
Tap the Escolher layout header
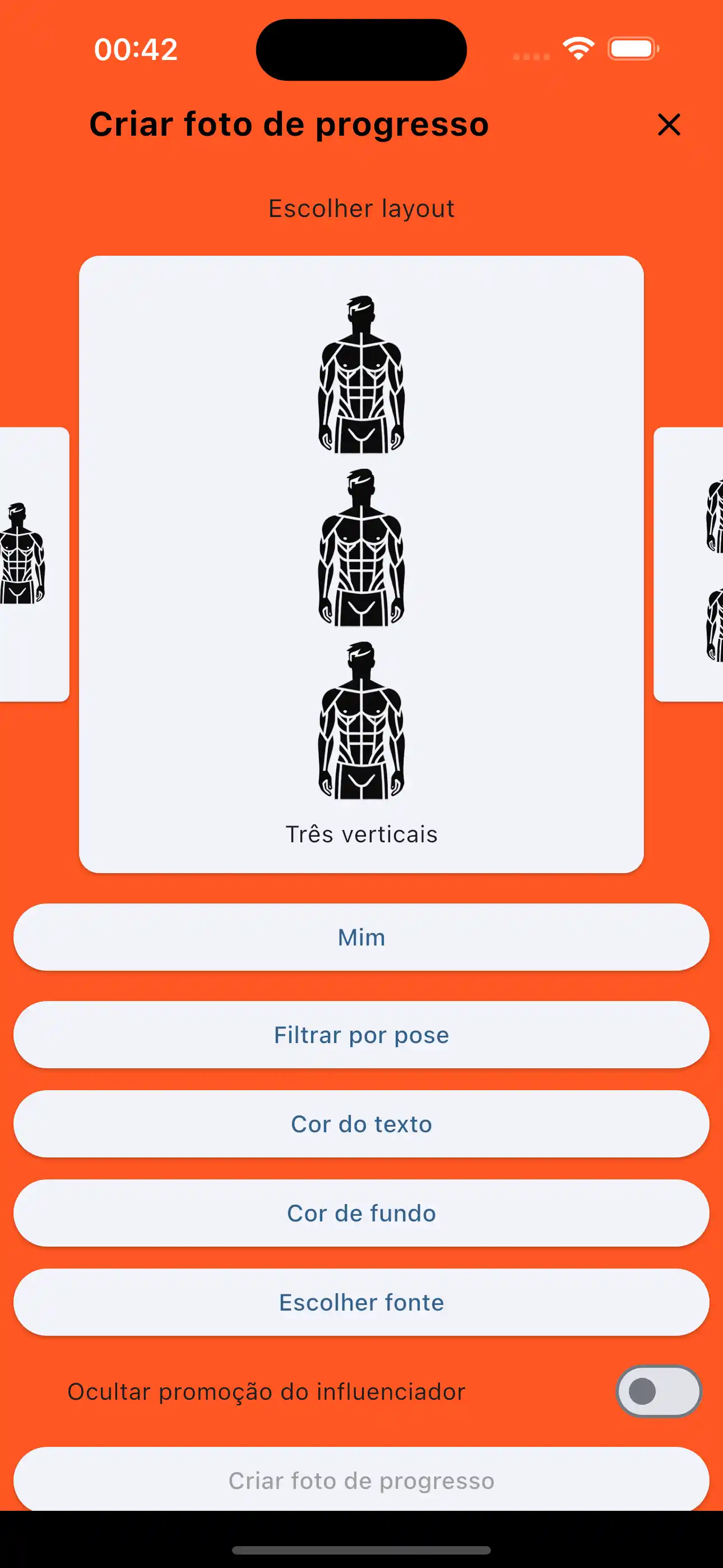pyautogui.click(x=361, y=207)
